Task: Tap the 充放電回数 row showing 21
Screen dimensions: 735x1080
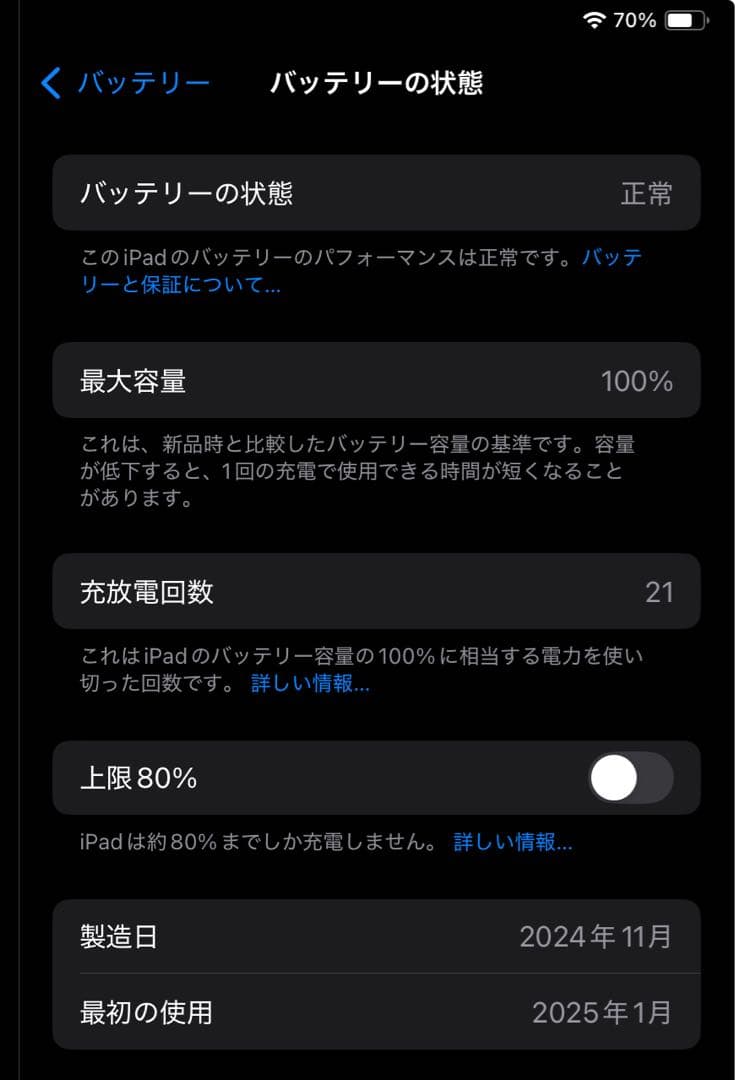Action: click(375, 592)
